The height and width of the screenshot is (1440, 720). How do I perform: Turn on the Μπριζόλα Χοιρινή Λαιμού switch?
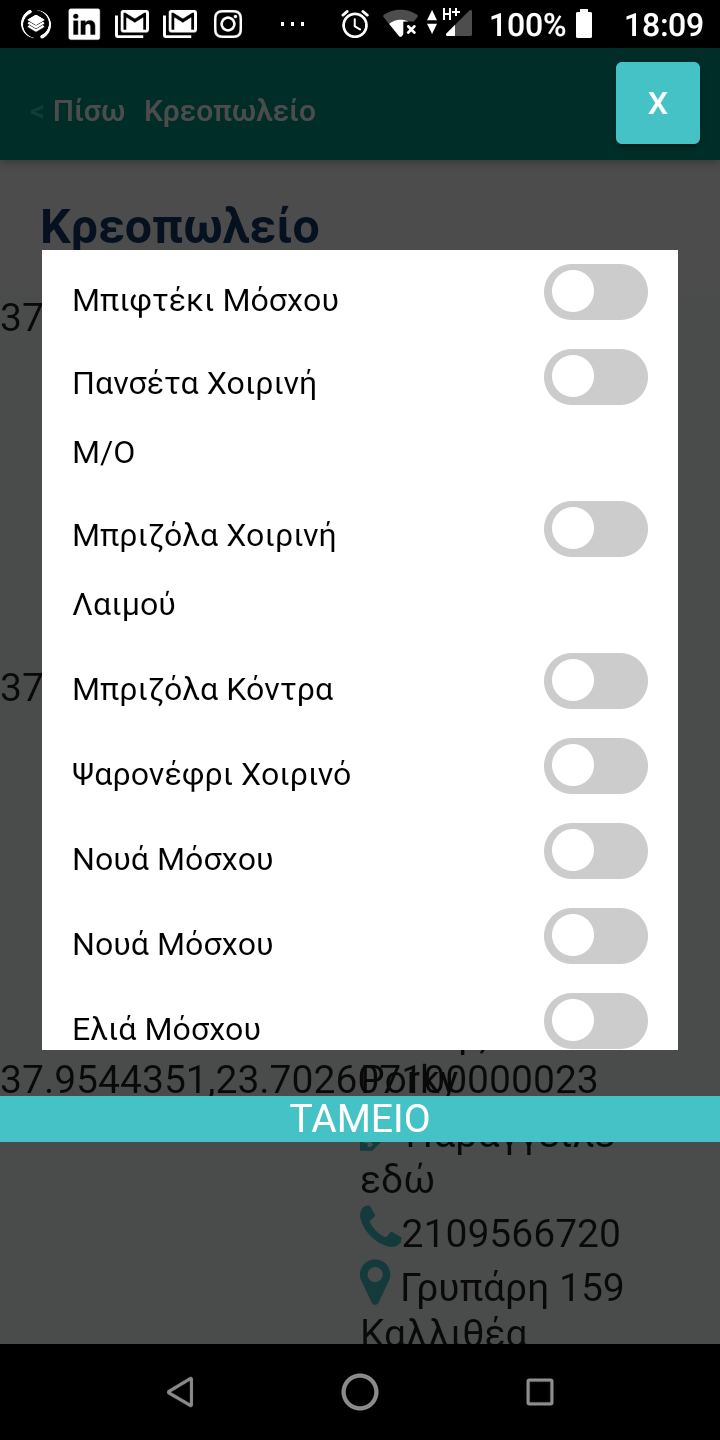tap(596, 529)
